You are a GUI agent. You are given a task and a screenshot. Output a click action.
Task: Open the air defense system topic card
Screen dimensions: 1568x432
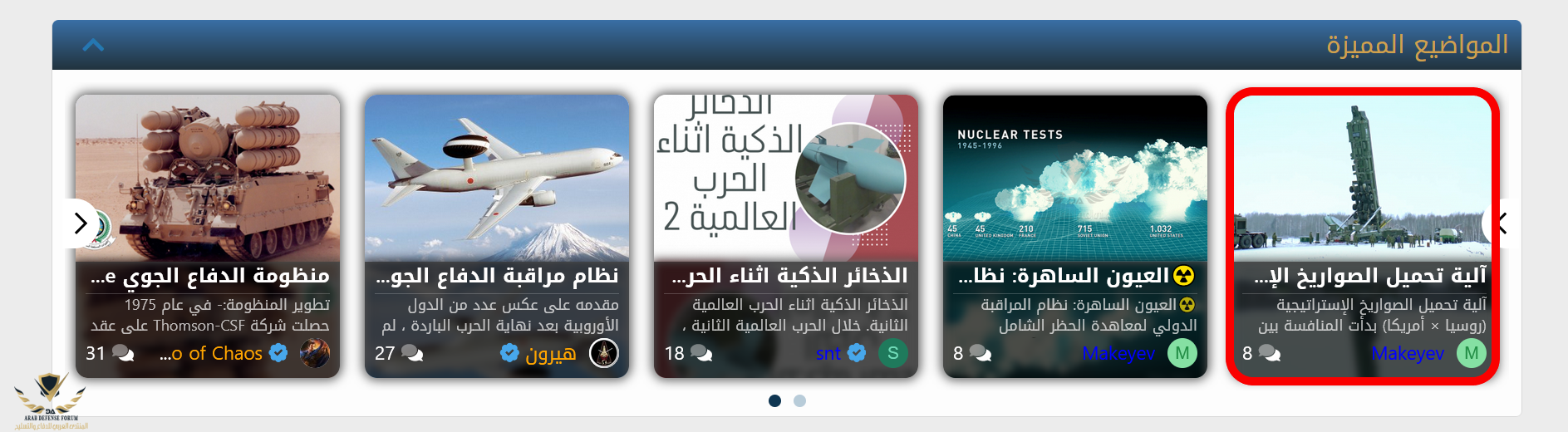(x=209, y=276)
